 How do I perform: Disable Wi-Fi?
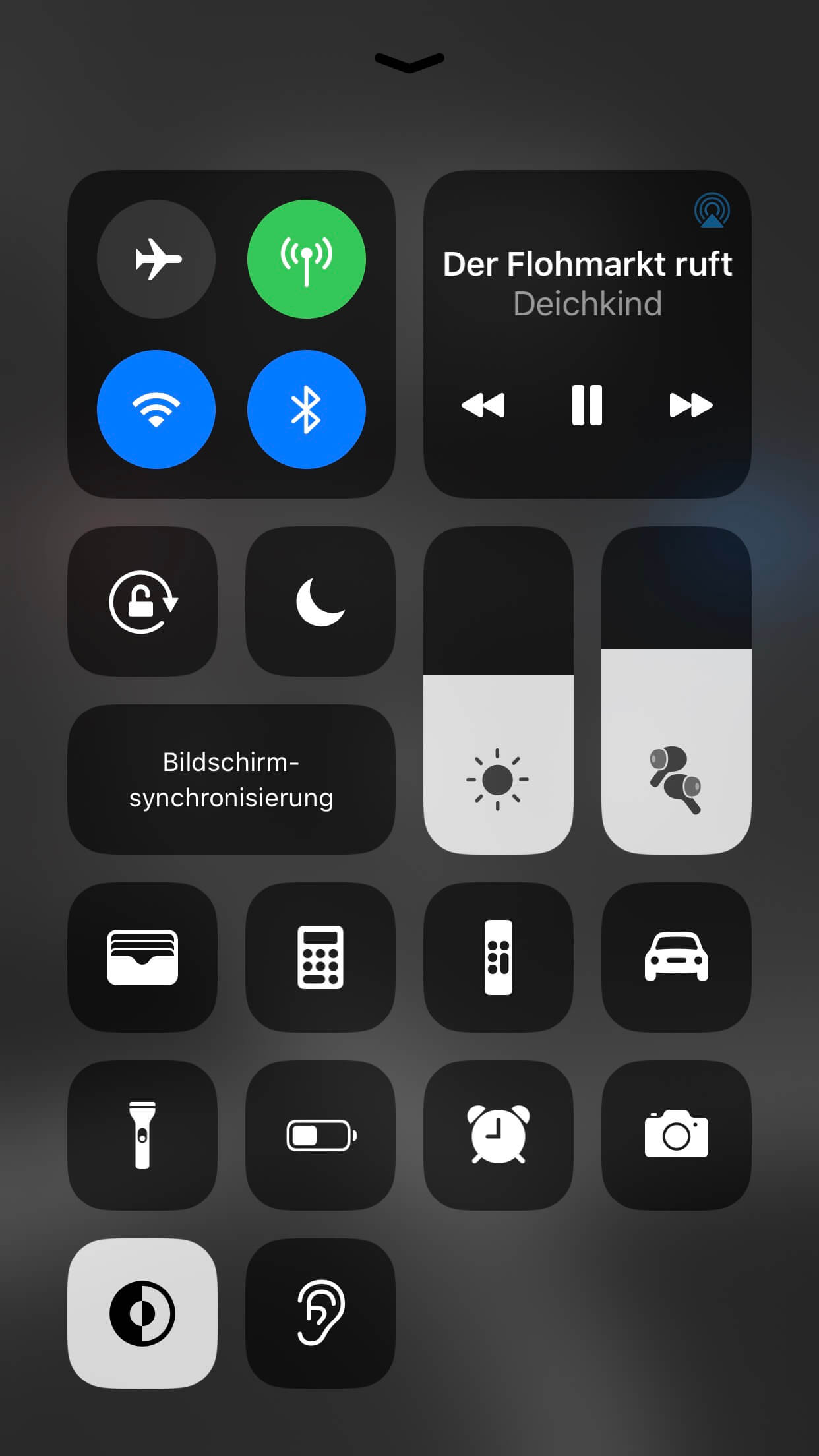156,409
